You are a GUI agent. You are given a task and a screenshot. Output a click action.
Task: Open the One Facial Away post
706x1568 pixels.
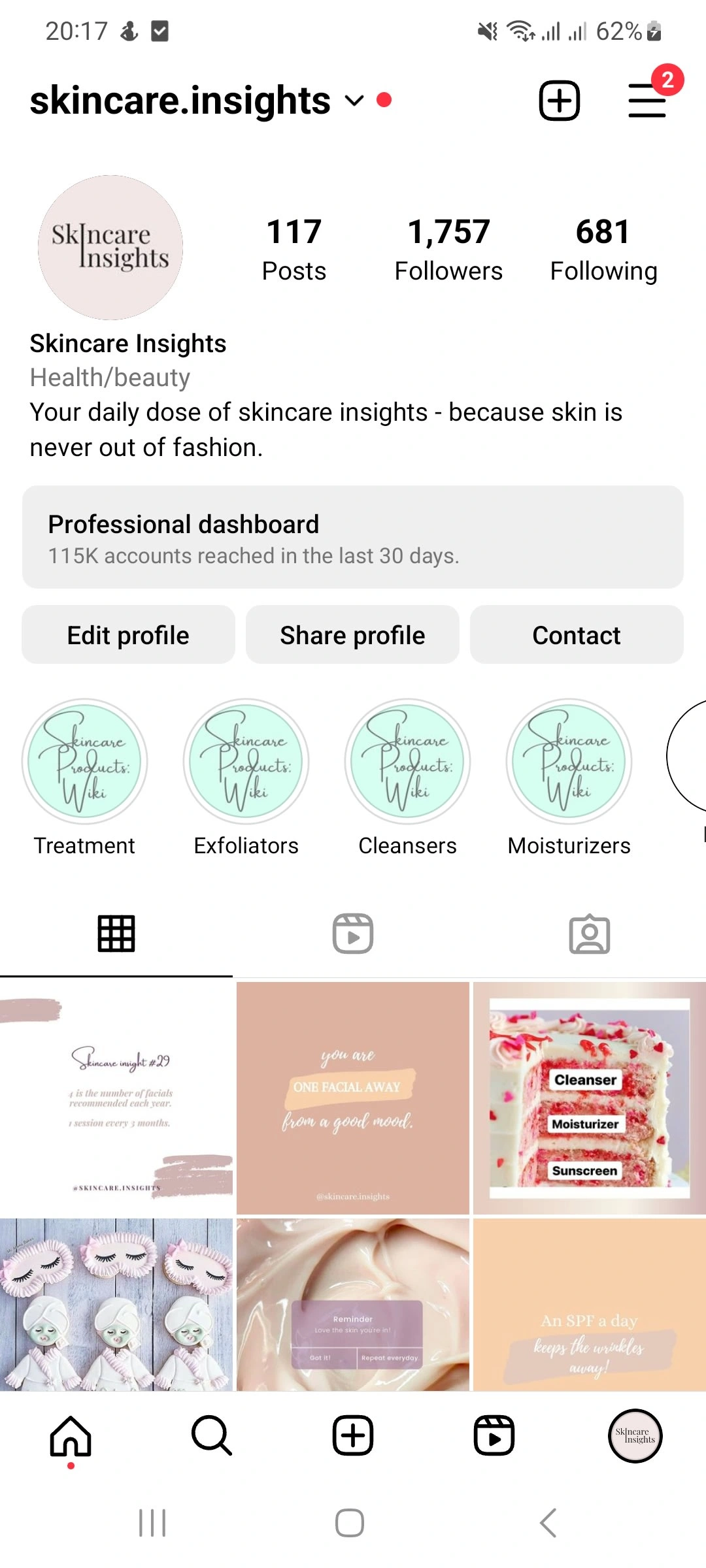click(353, 1098)
